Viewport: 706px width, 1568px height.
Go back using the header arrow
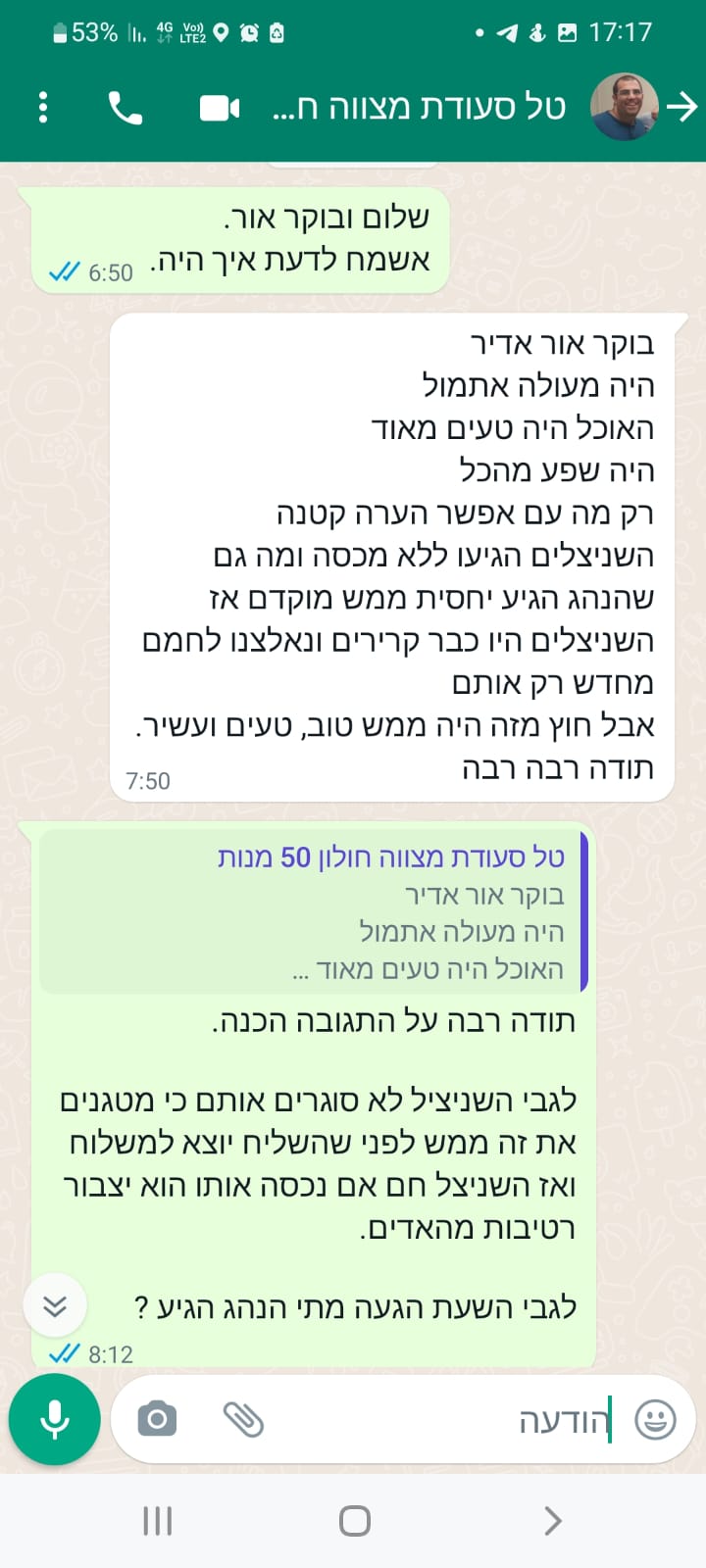point(682,107)
